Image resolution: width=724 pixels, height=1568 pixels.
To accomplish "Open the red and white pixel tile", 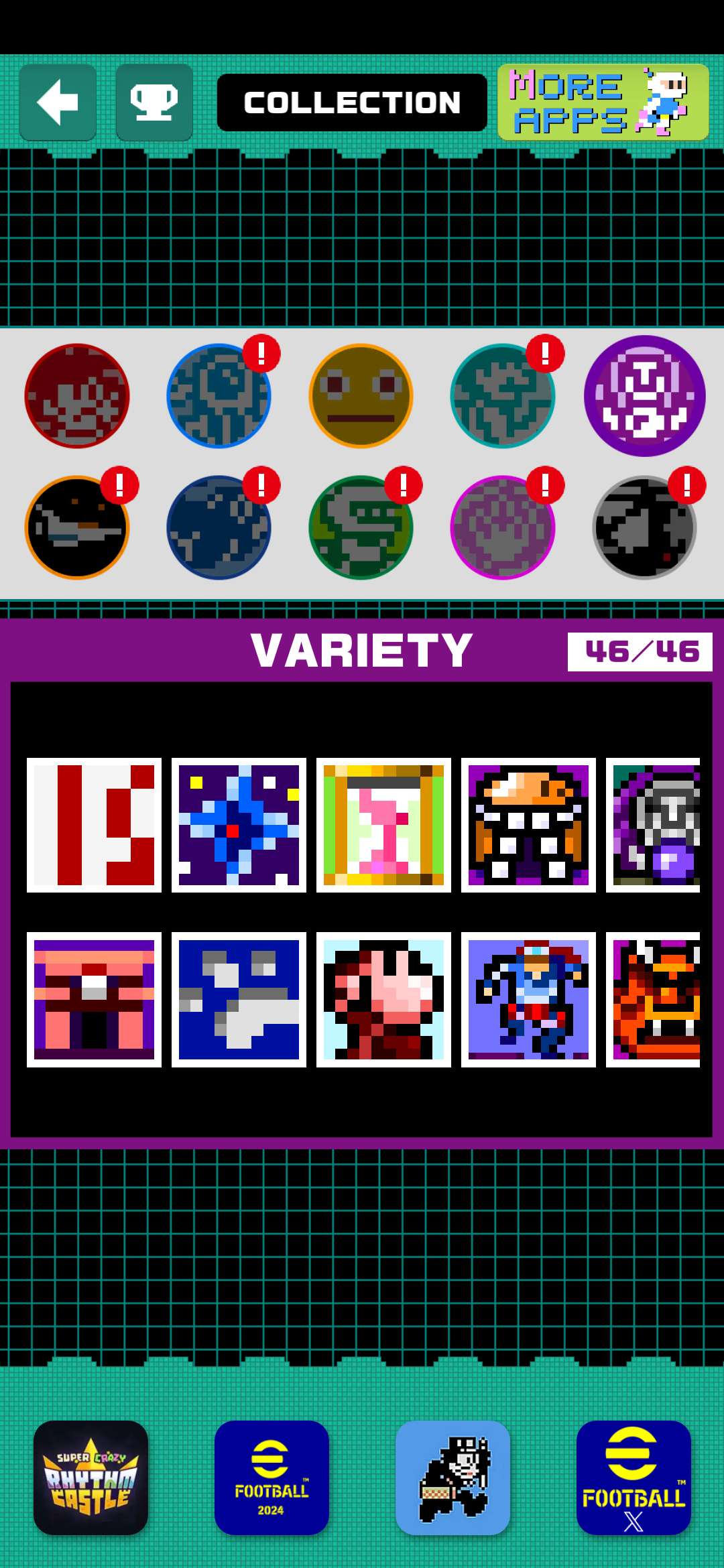I will pos(94,825).
